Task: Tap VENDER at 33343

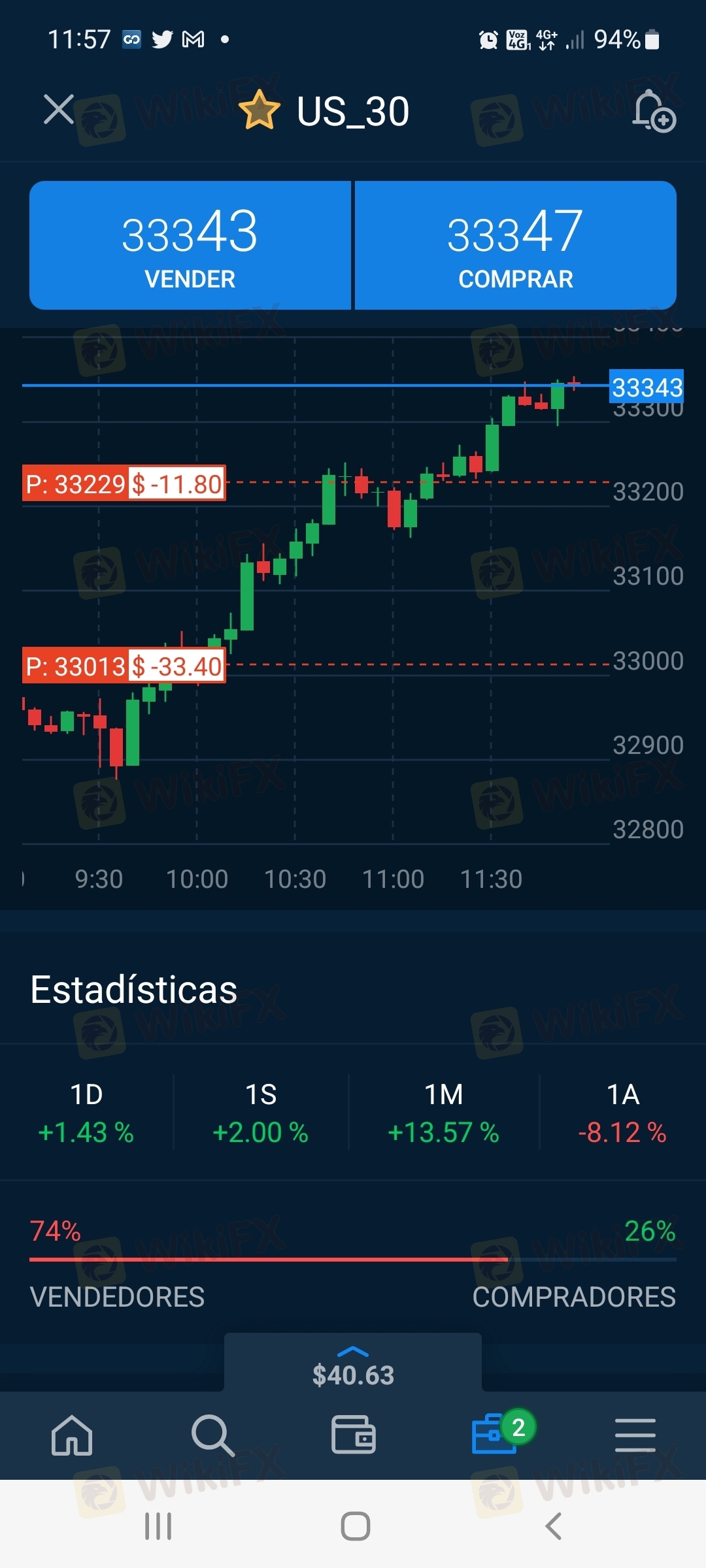Action: [190, 246]
